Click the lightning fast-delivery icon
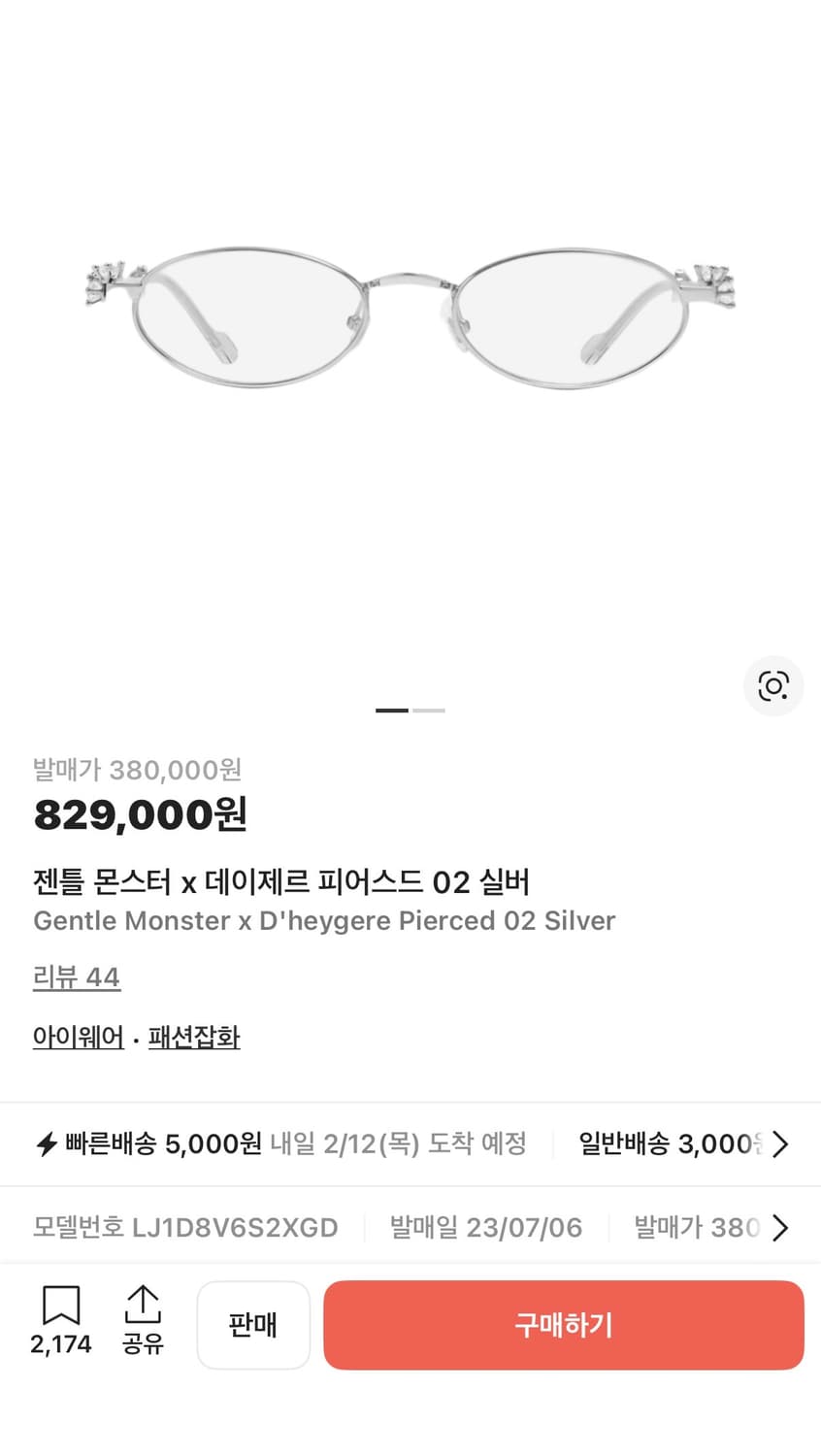The height and width of the screenshot is (1456, 821). pos(47,1143)
